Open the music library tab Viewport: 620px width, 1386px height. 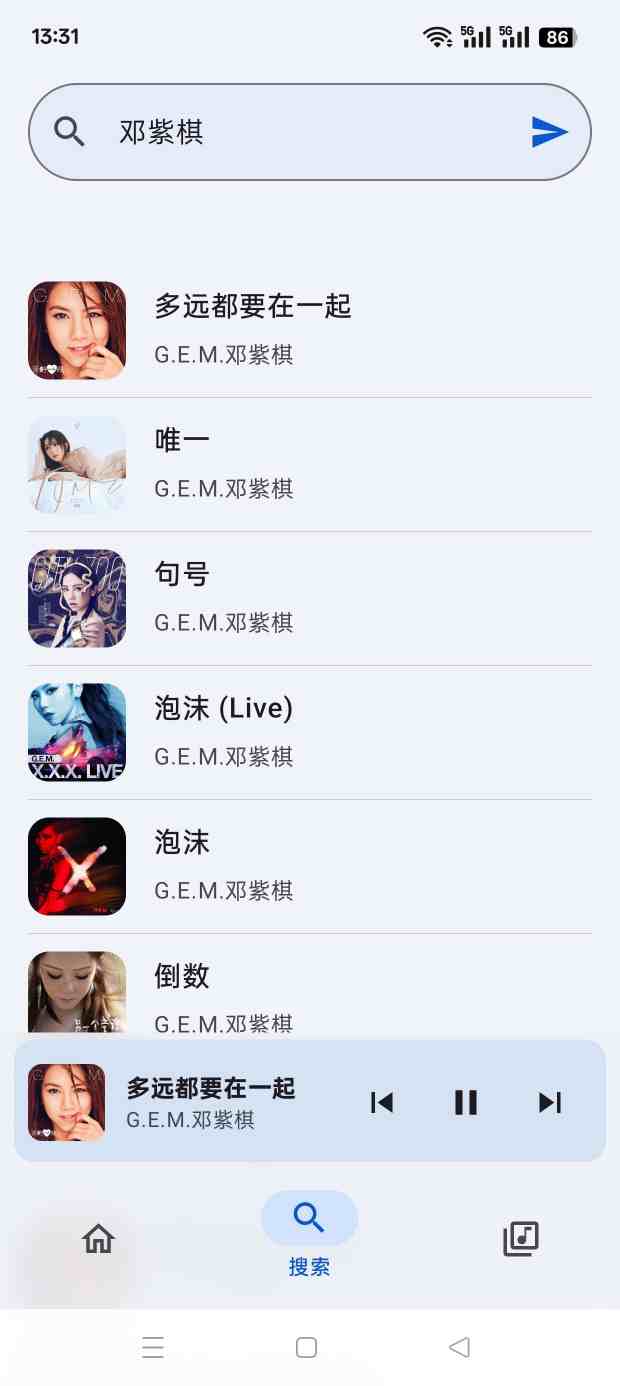[x=520, y=1239]
